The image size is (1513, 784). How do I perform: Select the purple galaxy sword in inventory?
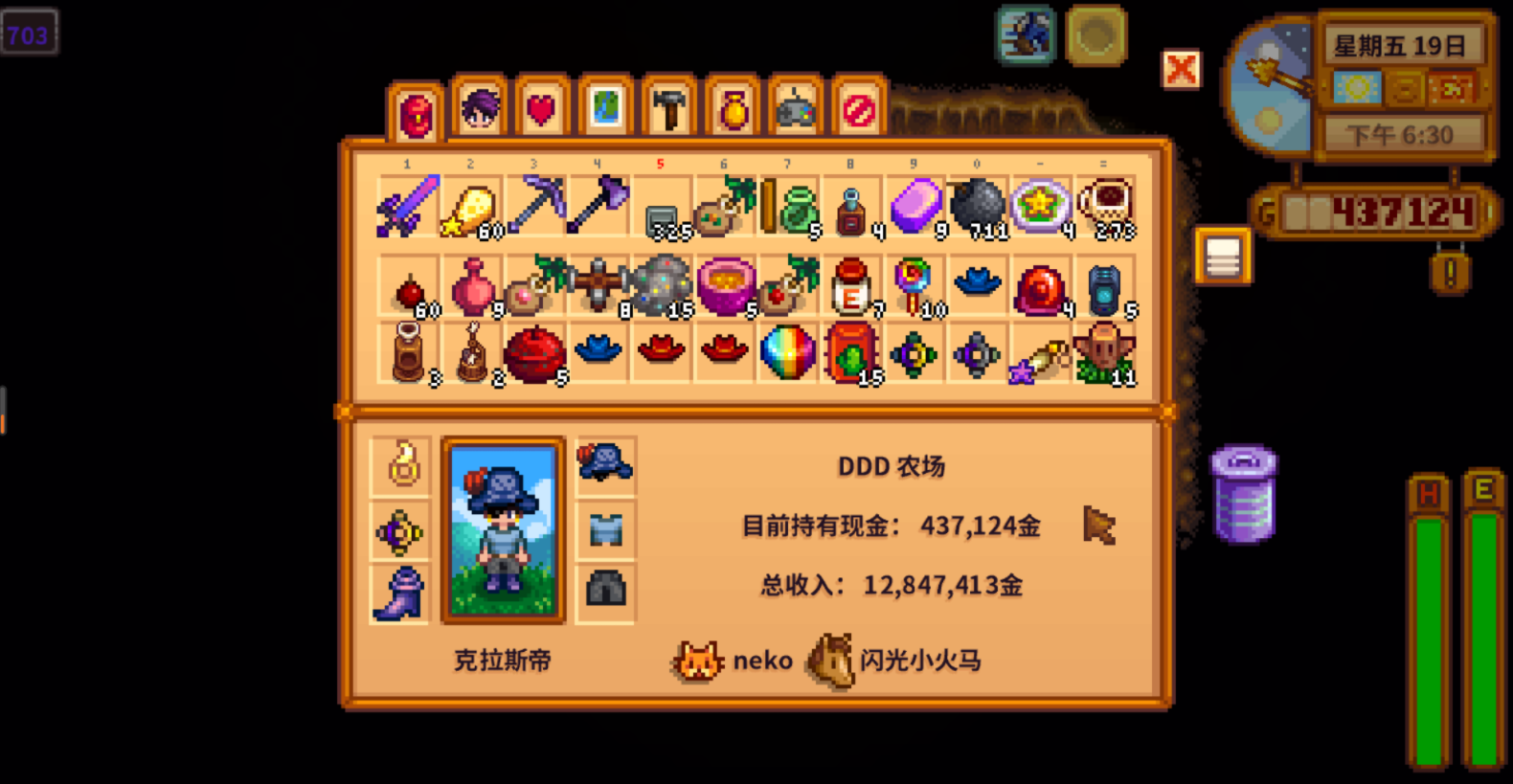coord(408,206)
